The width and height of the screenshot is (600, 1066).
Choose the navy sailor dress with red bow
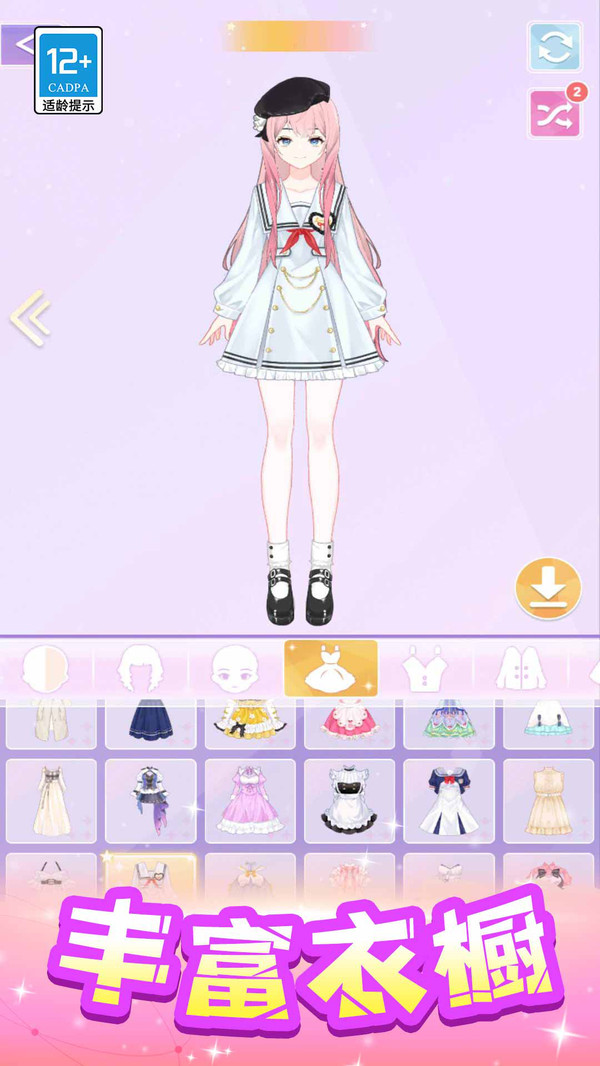[448, 800]
